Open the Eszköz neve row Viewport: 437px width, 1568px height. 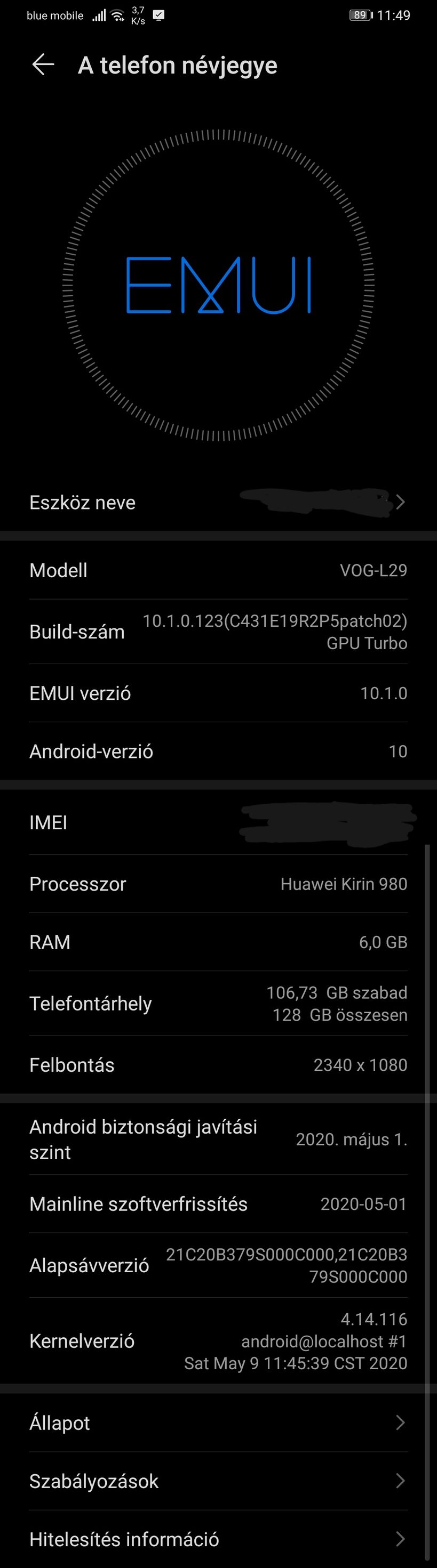point(218,502)
